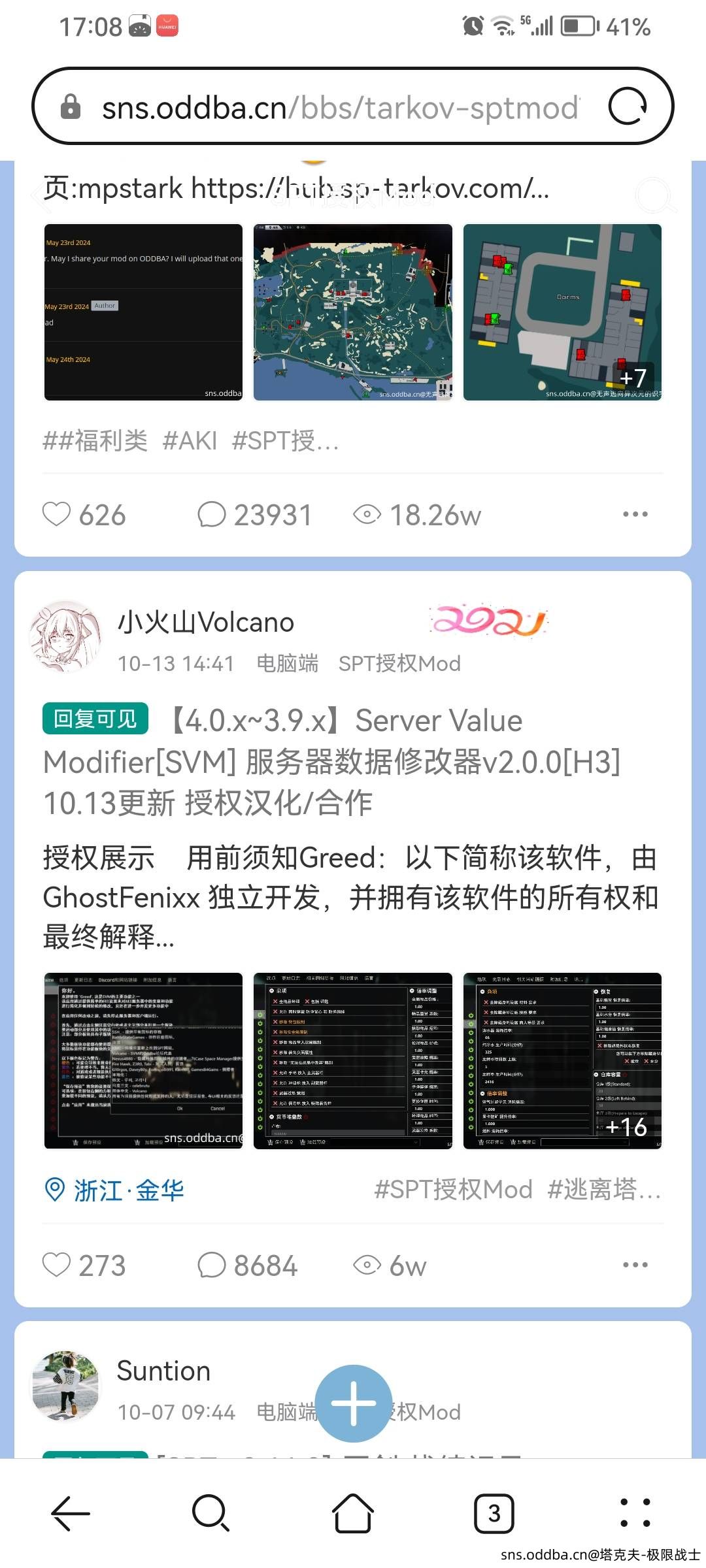Viewport: 706px width, 1568px height.
Task: Open the SVM screenshot marked +16
Action: point(562,1060)
